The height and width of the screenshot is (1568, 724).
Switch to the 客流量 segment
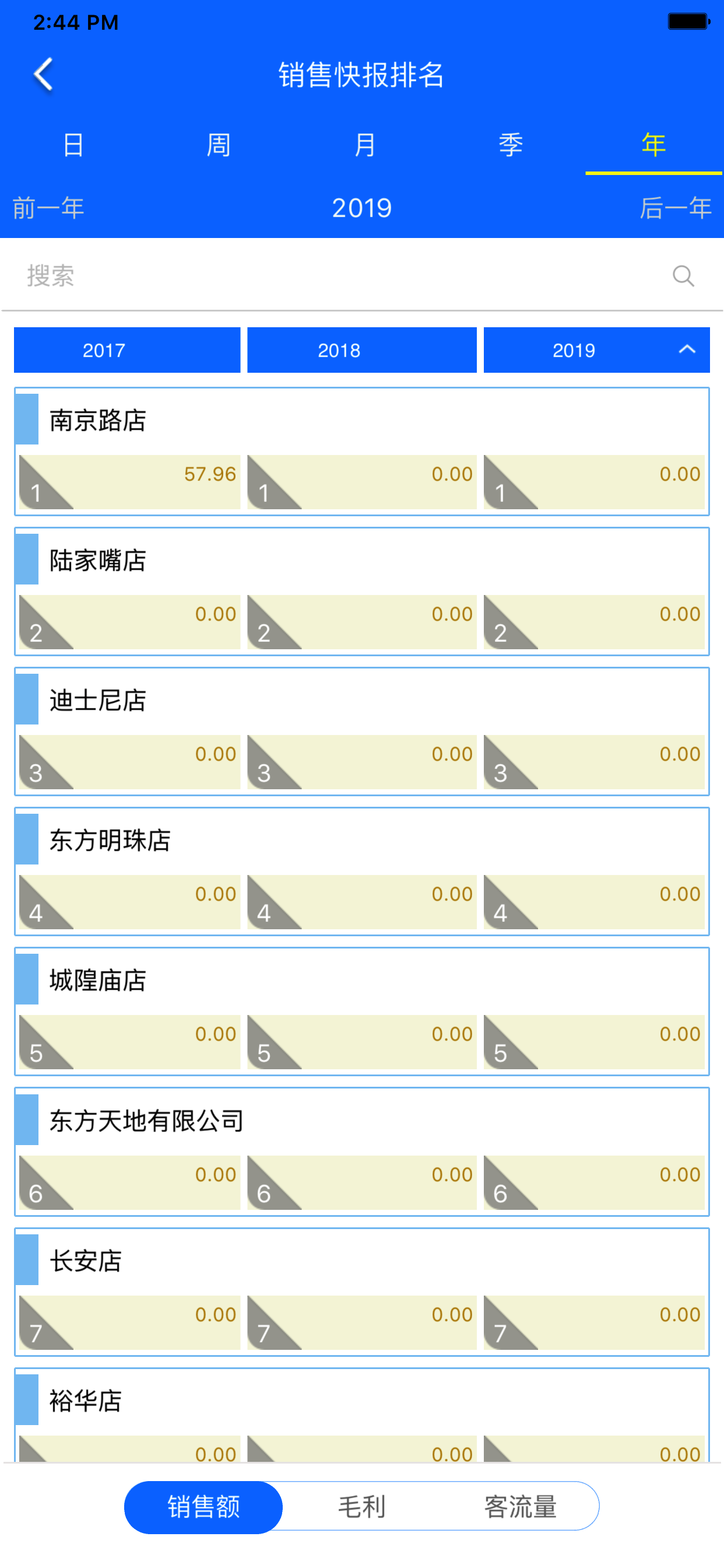tap(521, 1507)
